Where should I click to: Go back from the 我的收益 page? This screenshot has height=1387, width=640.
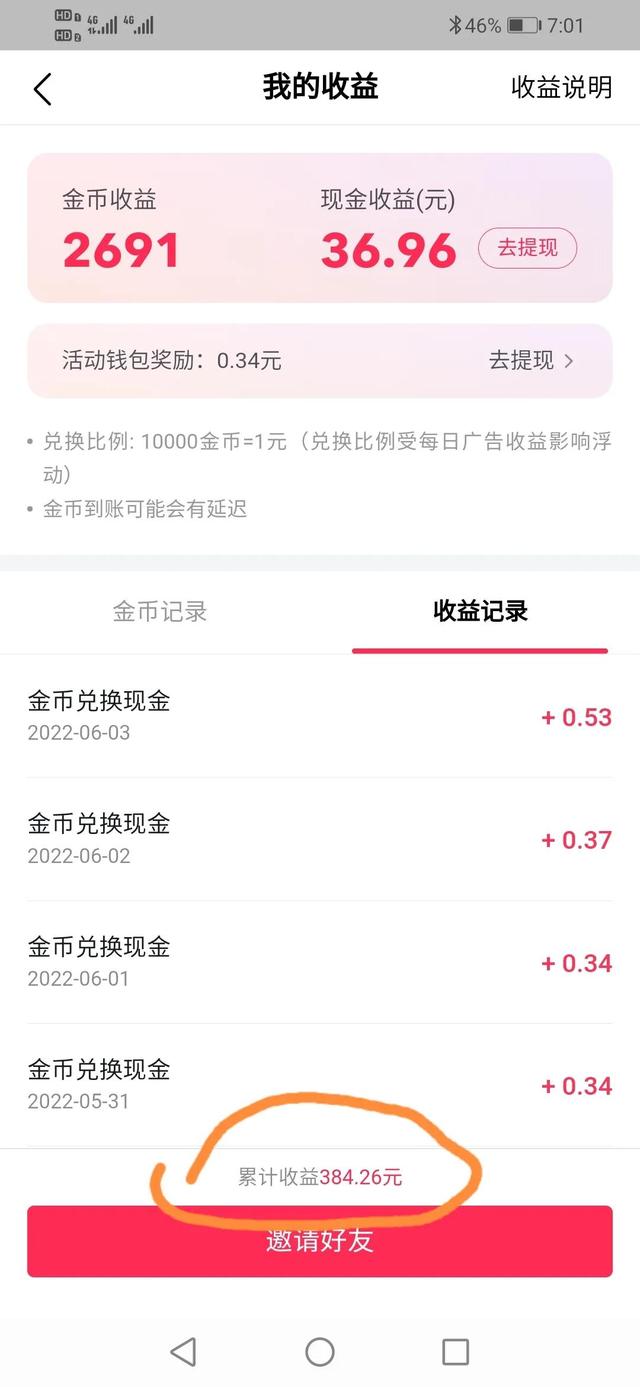pyautogui.click(x=42, y=89)
